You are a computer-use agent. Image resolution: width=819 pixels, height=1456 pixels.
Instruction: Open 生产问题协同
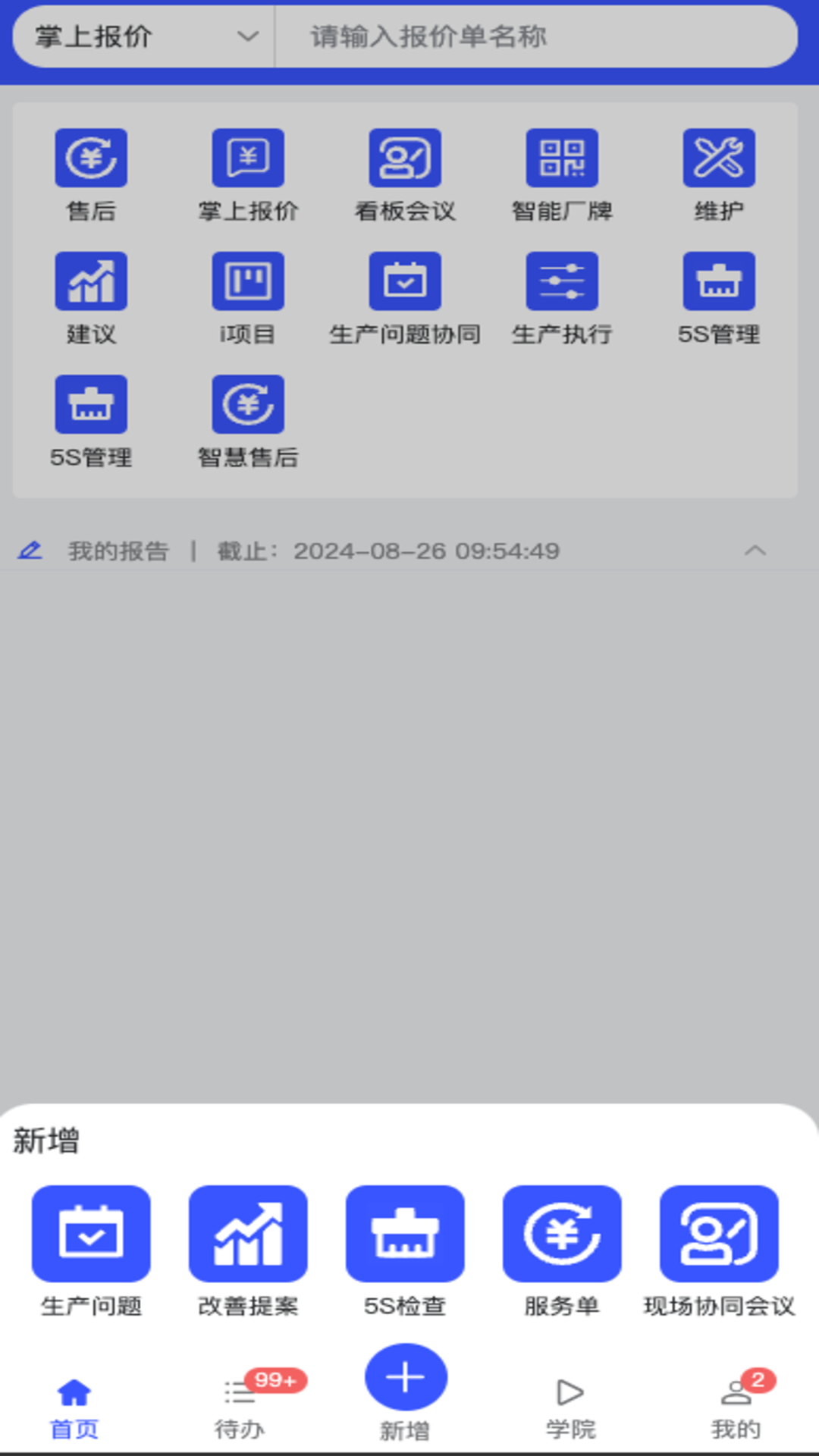click(x=405, y=297)
